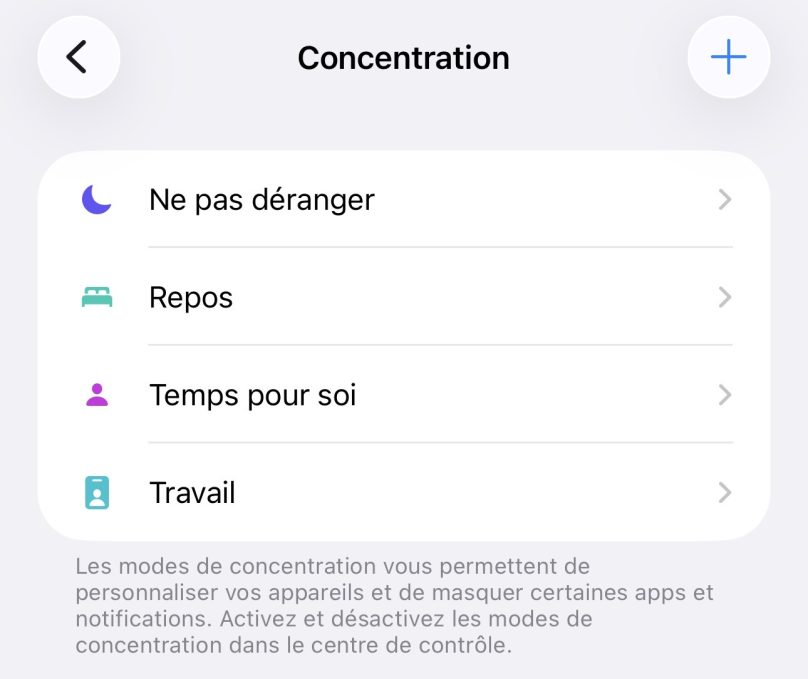Open Ne pas déranger settings
This screenshot has height=679, width=808.
click(404, 200)
